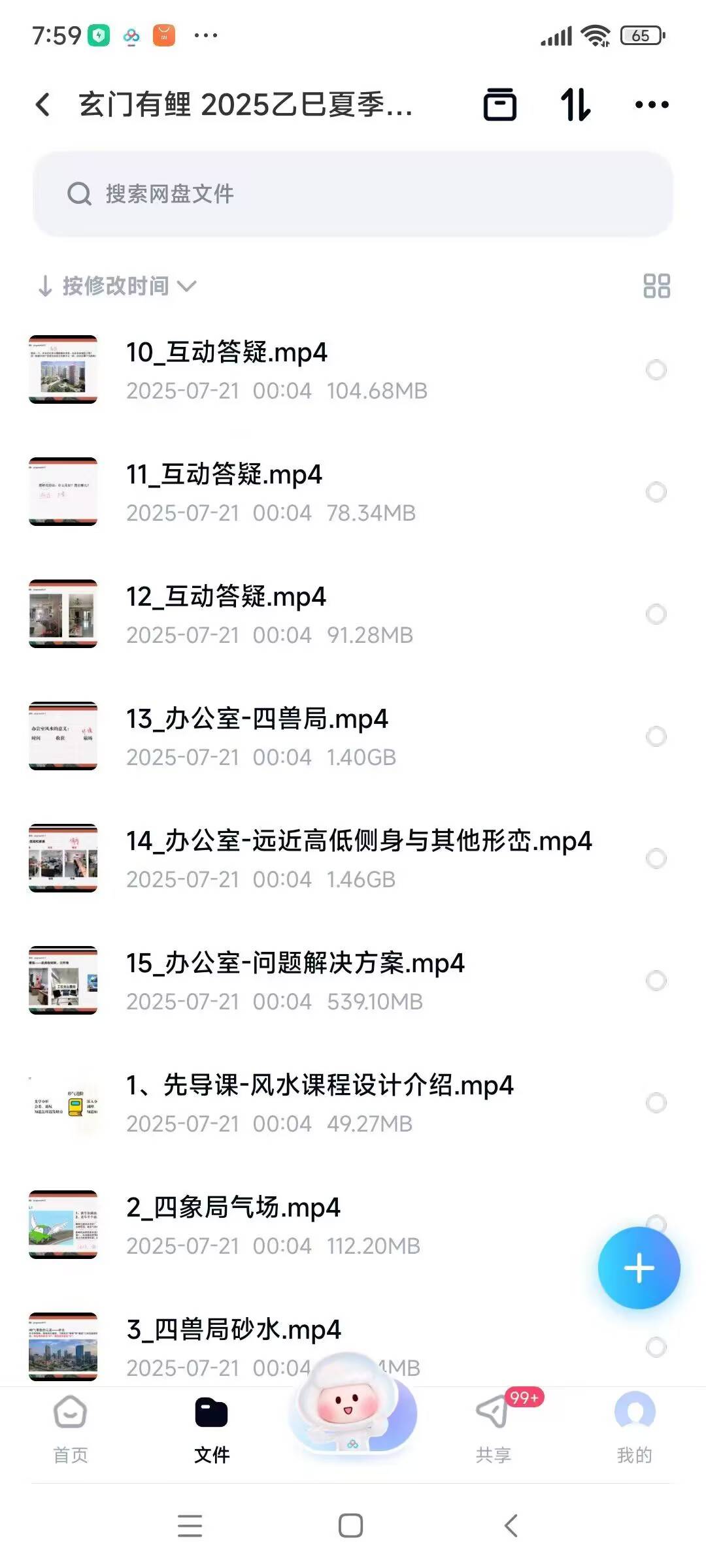706x1568 pixels.
Task: Open 10_互动答疑.mp4 video
Action: point(227,353)
